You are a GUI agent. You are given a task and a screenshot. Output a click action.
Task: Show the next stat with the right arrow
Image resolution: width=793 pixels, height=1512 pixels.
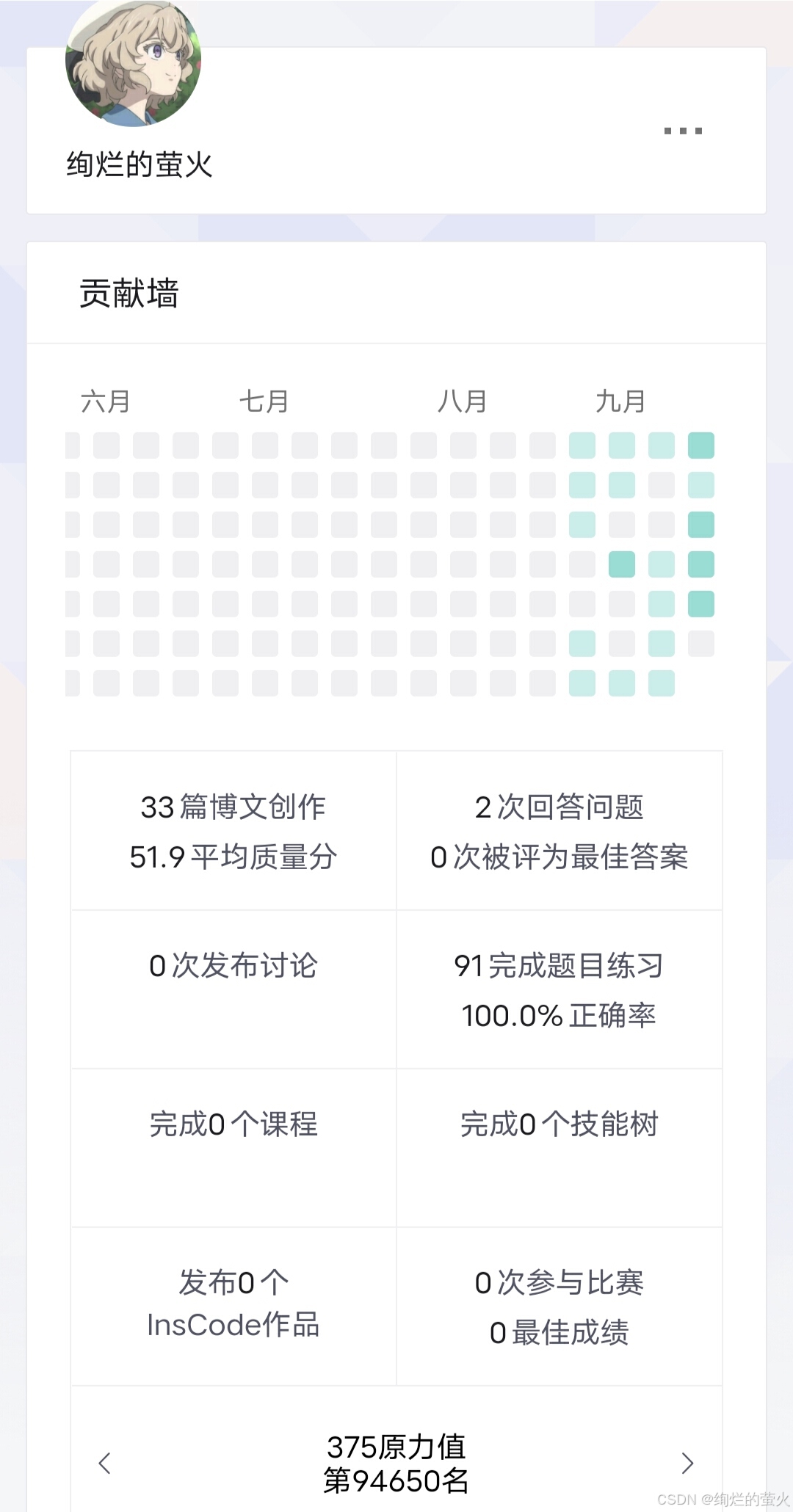tap(687, 1463)
